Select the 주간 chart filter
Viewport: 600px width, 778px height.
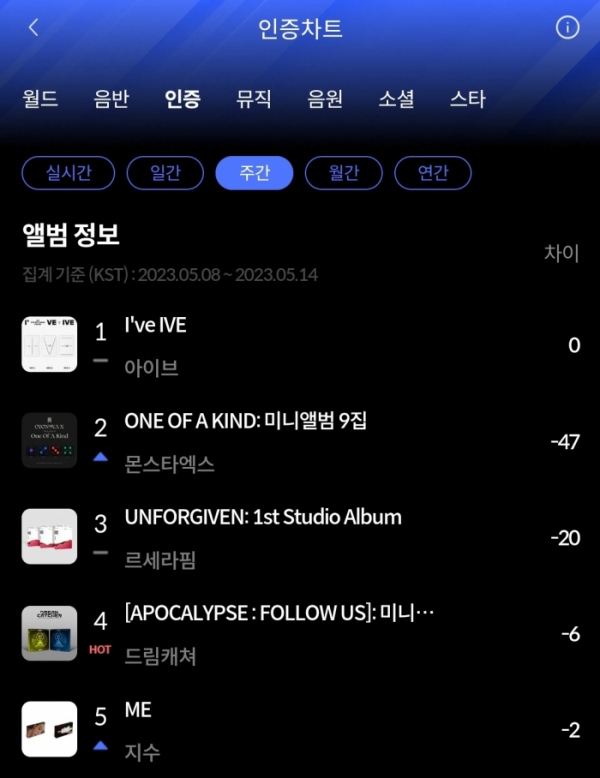click(x=254, y=173)
